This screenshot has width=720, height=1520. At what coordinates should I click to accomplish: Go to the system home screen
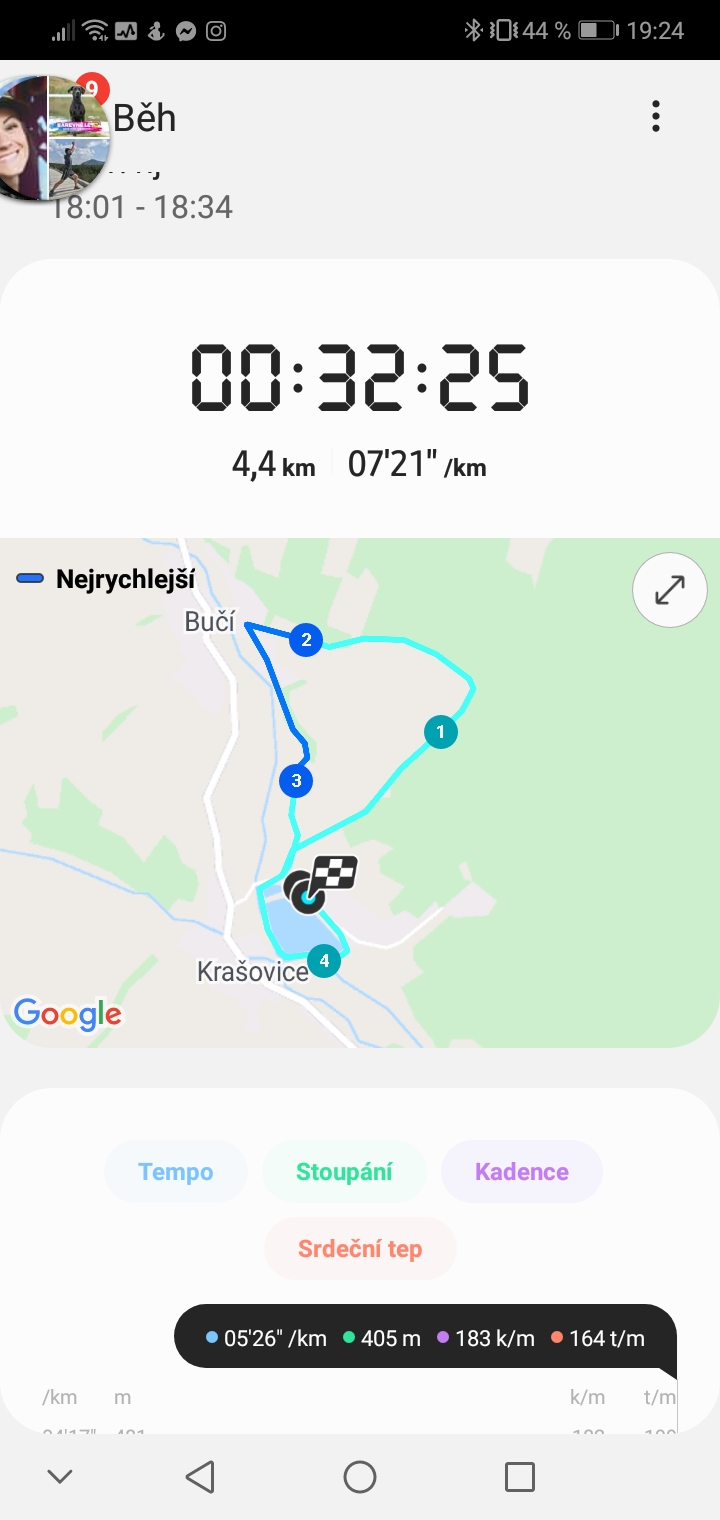(360, 1476)
